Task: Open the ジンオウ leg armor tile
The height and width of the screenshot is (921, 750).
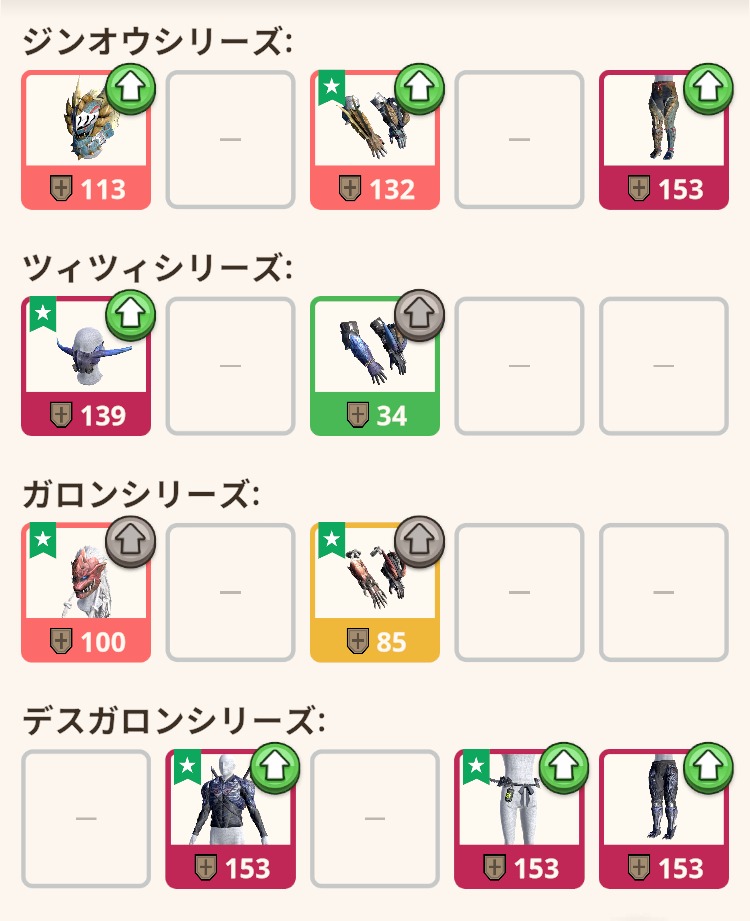Action: tap(664, 140)
